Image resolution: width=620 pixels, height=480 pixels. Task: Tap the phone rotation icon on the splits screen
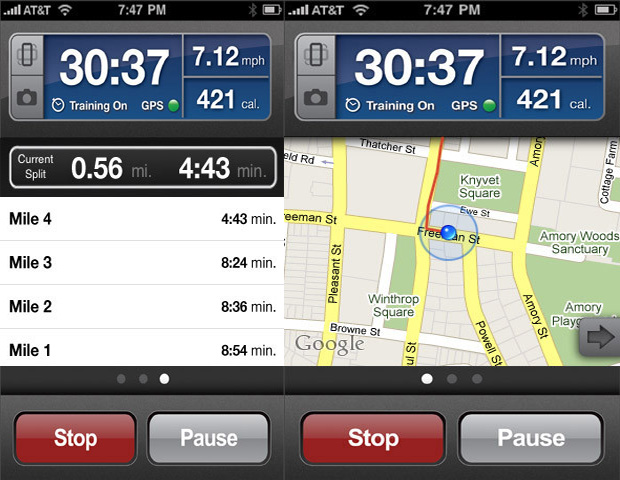(x=27, y=56)
